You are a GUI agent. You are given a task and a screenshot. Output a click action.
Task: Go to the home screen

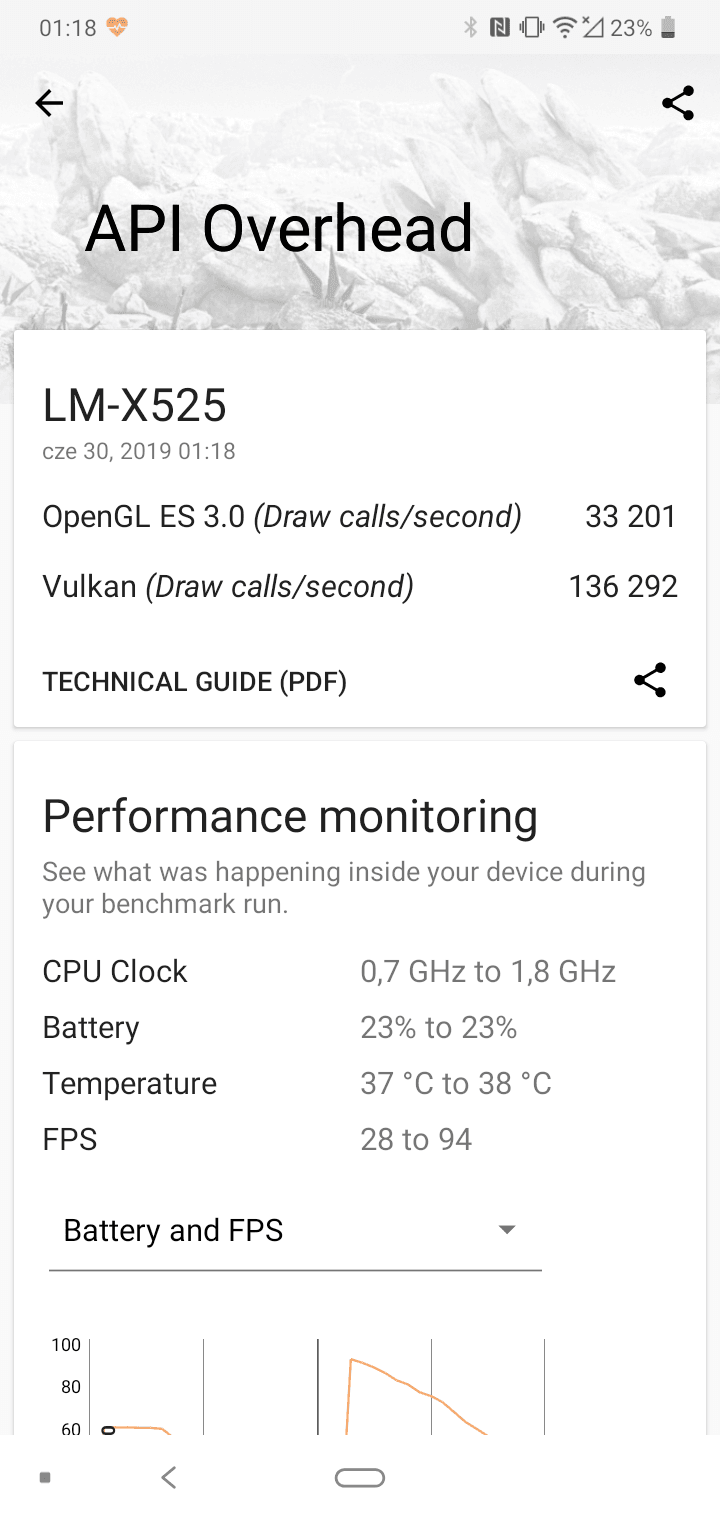360,1478
